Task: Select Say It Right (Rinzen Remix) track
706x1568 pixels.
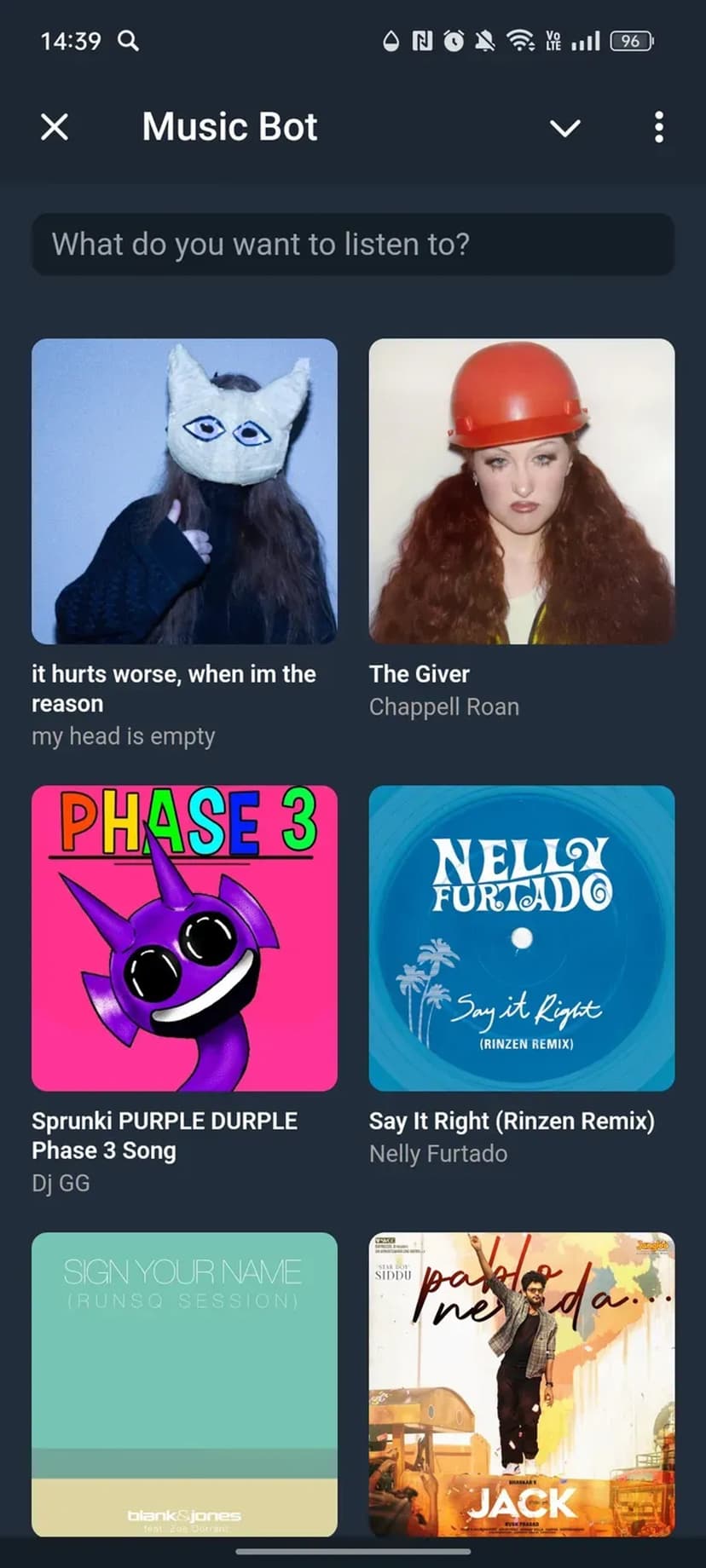Action: (x=521, y=938)
